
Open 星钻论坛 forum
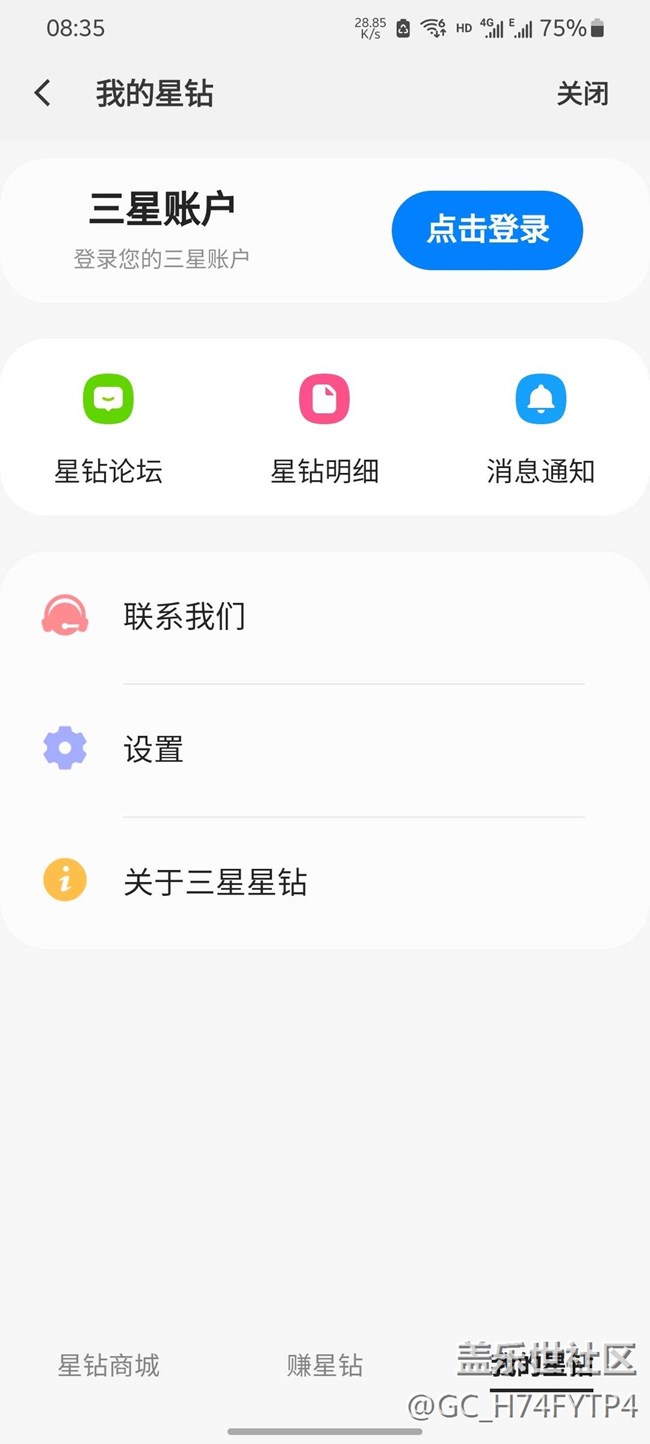click(108, 427)
